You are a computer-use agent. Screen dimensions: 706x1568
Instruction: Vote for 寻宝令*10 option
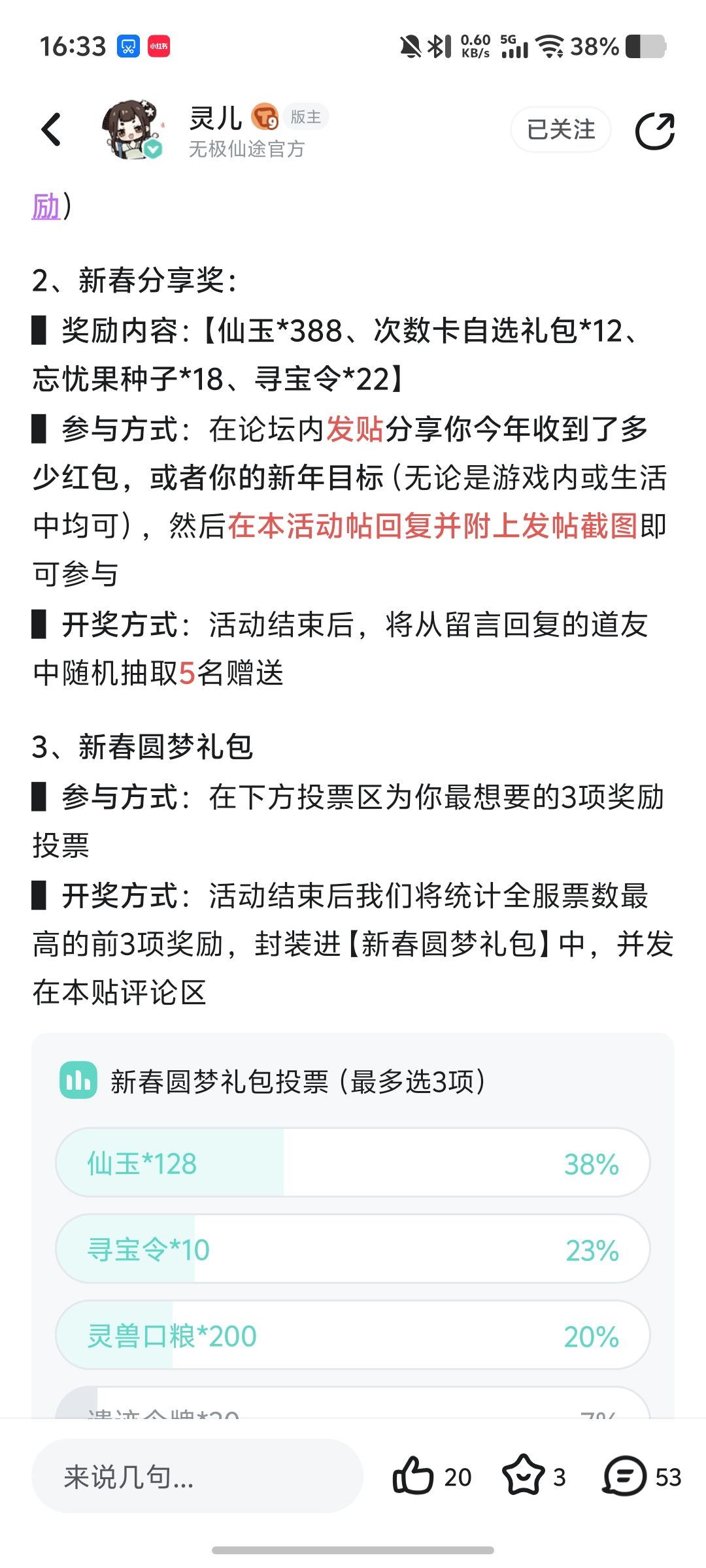point(353,1249)
